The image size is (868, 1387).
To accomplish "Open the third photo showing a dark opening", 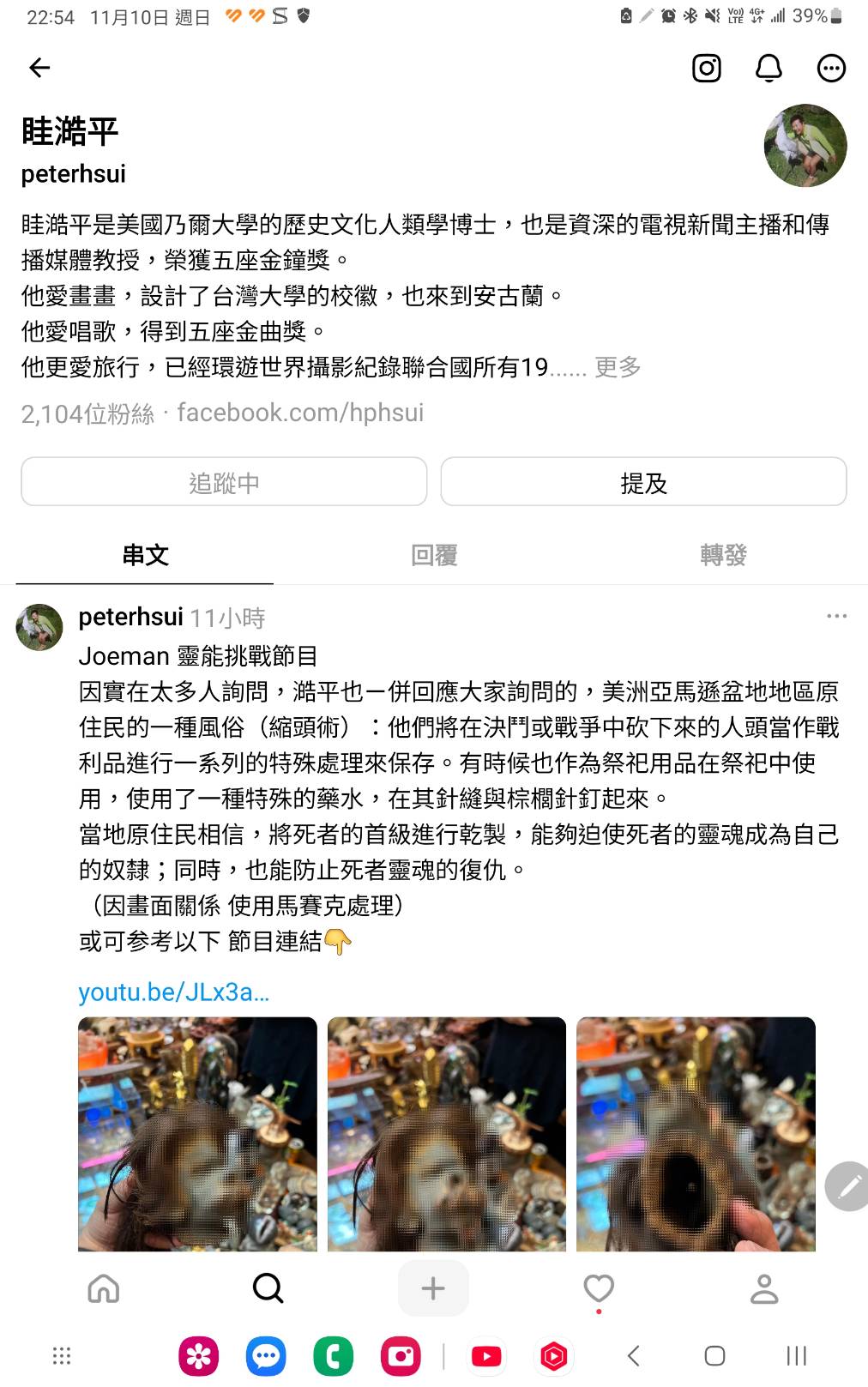I will pos(696,1133).
